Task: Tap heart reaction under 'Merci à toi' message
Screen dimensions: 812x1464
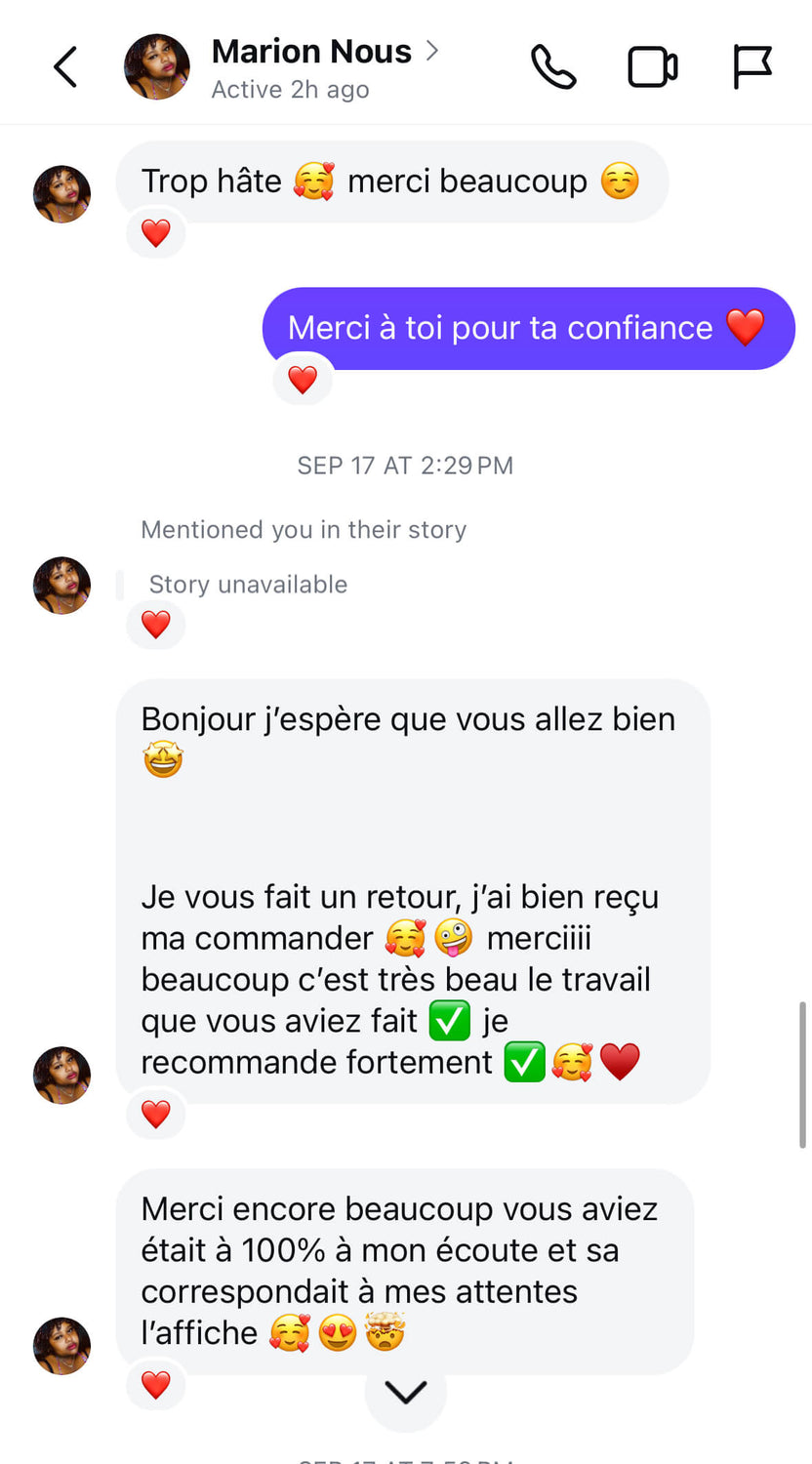Action: [303, 380]
